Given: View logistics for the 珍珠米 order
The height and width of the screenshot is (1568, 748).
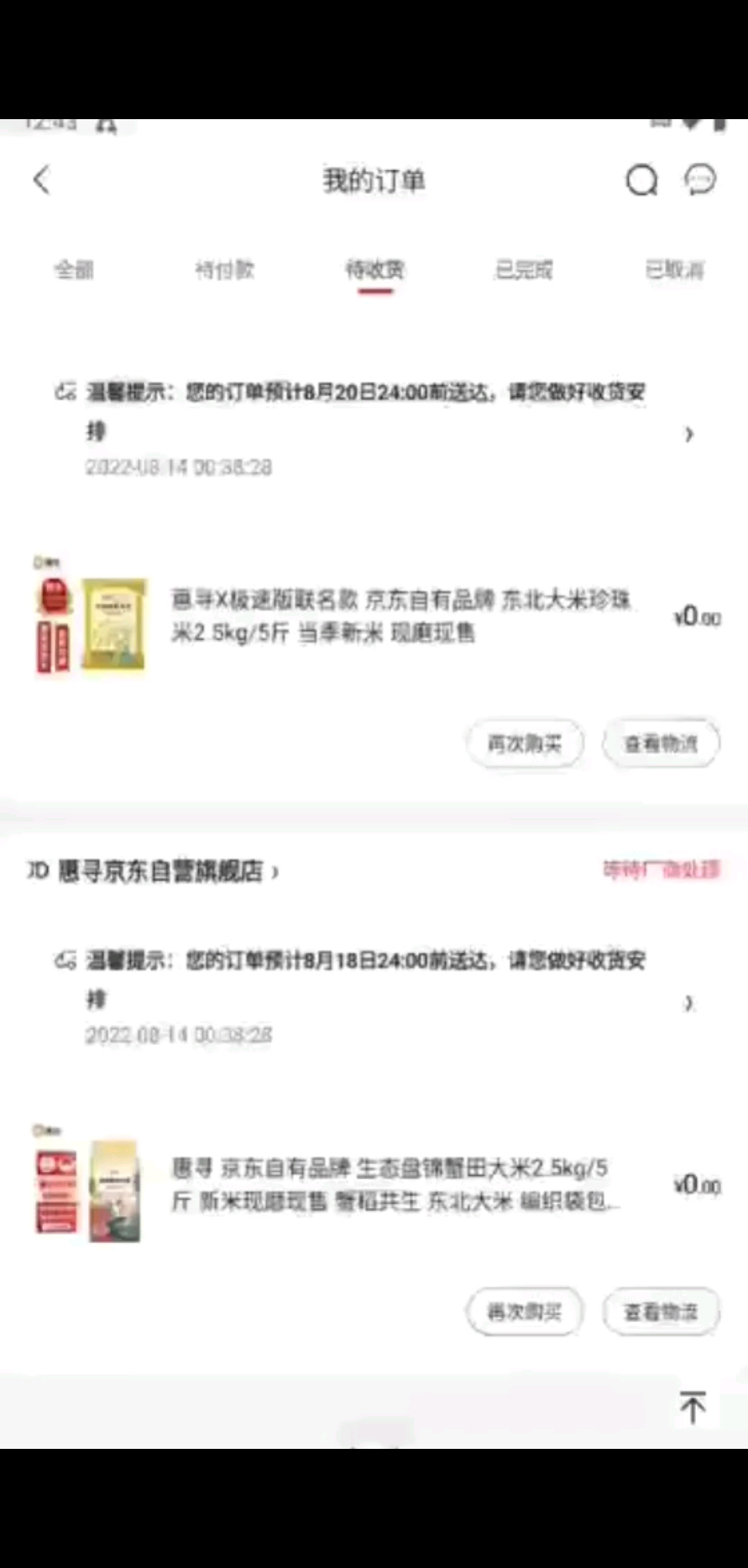Looking at the screenshot, I should (x=661, y=744).
